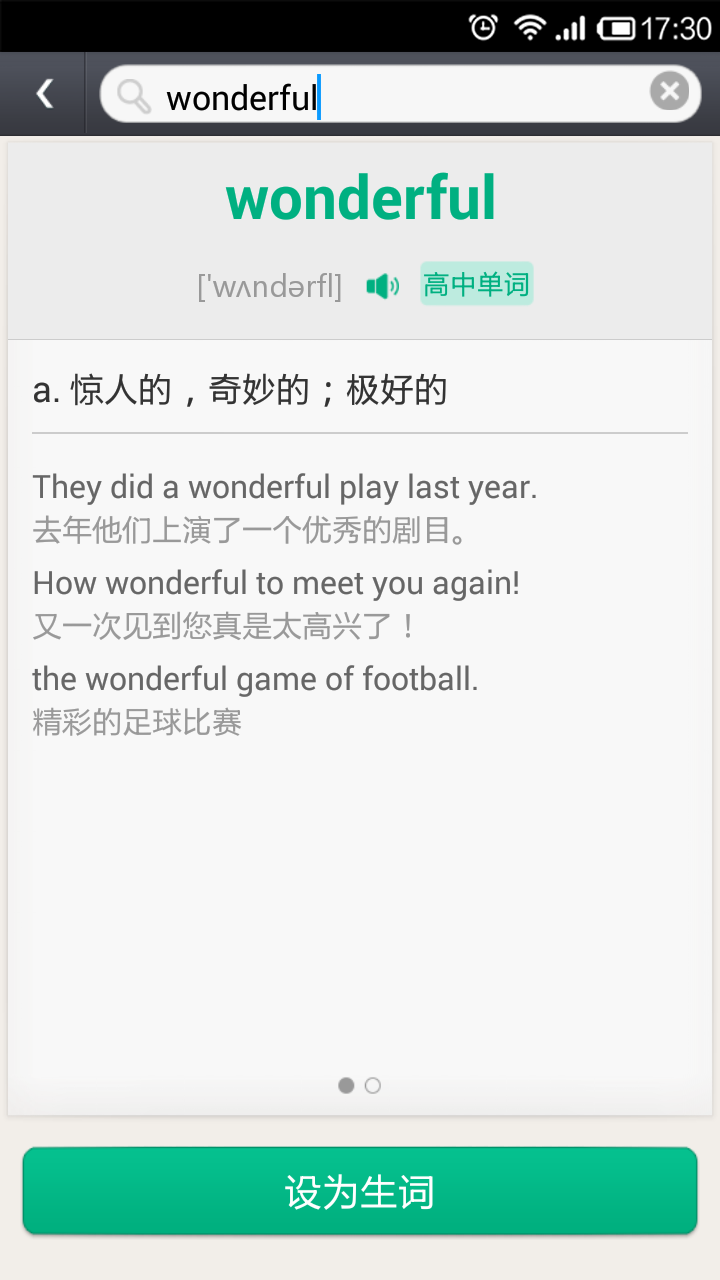Image resolution: width=720 pixels, height=1280 pixels.
Task: Select the phonetic transcription ['wʌndərfl]
Action: coord(269,285)
